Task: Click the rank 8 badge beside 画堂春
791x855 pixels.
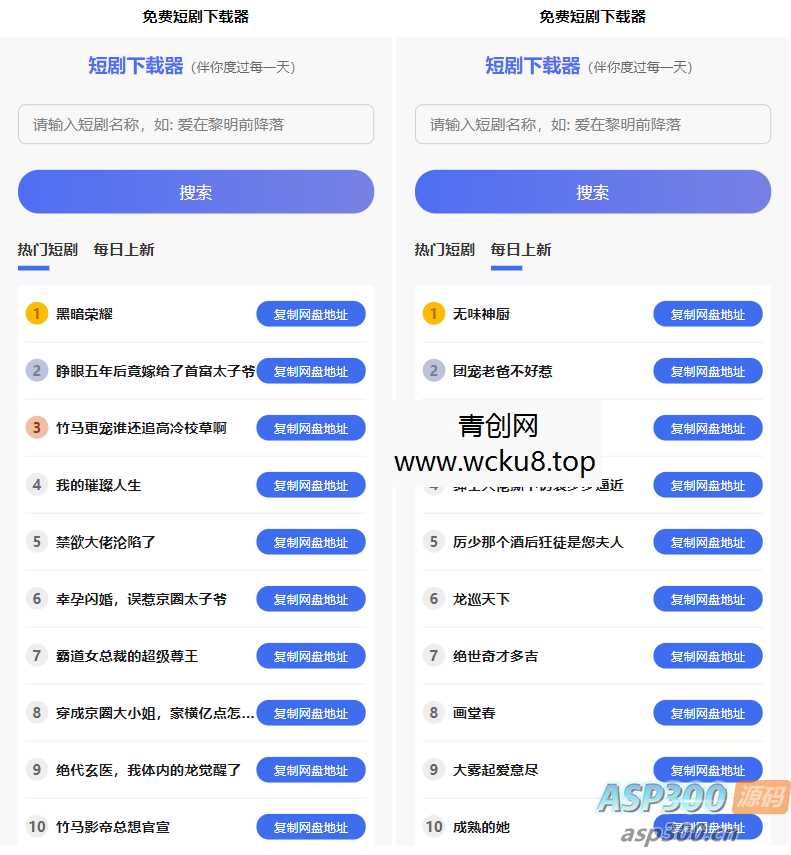Action: pyautogui.click(x=434, y=713)
